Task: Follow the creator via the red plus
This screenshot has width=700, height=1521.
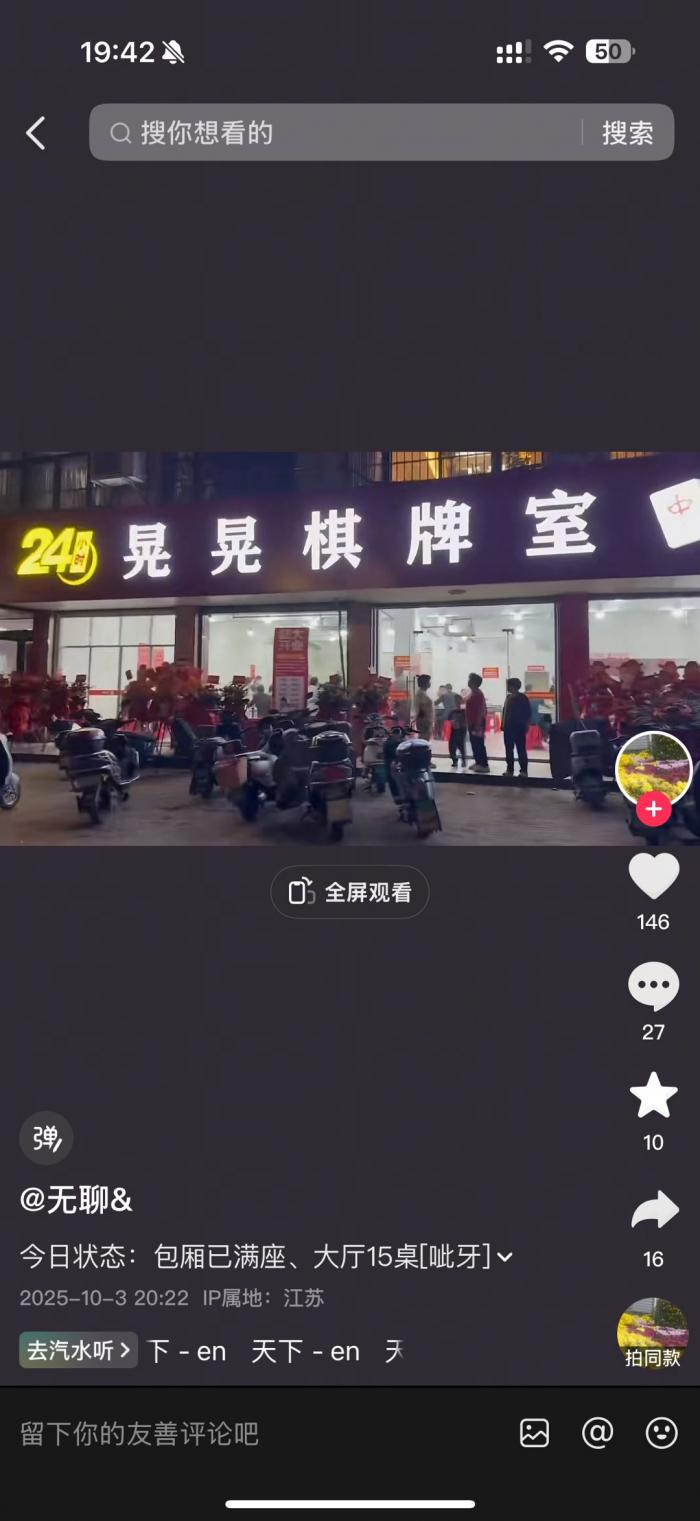Action: click(x=653, y=809)
